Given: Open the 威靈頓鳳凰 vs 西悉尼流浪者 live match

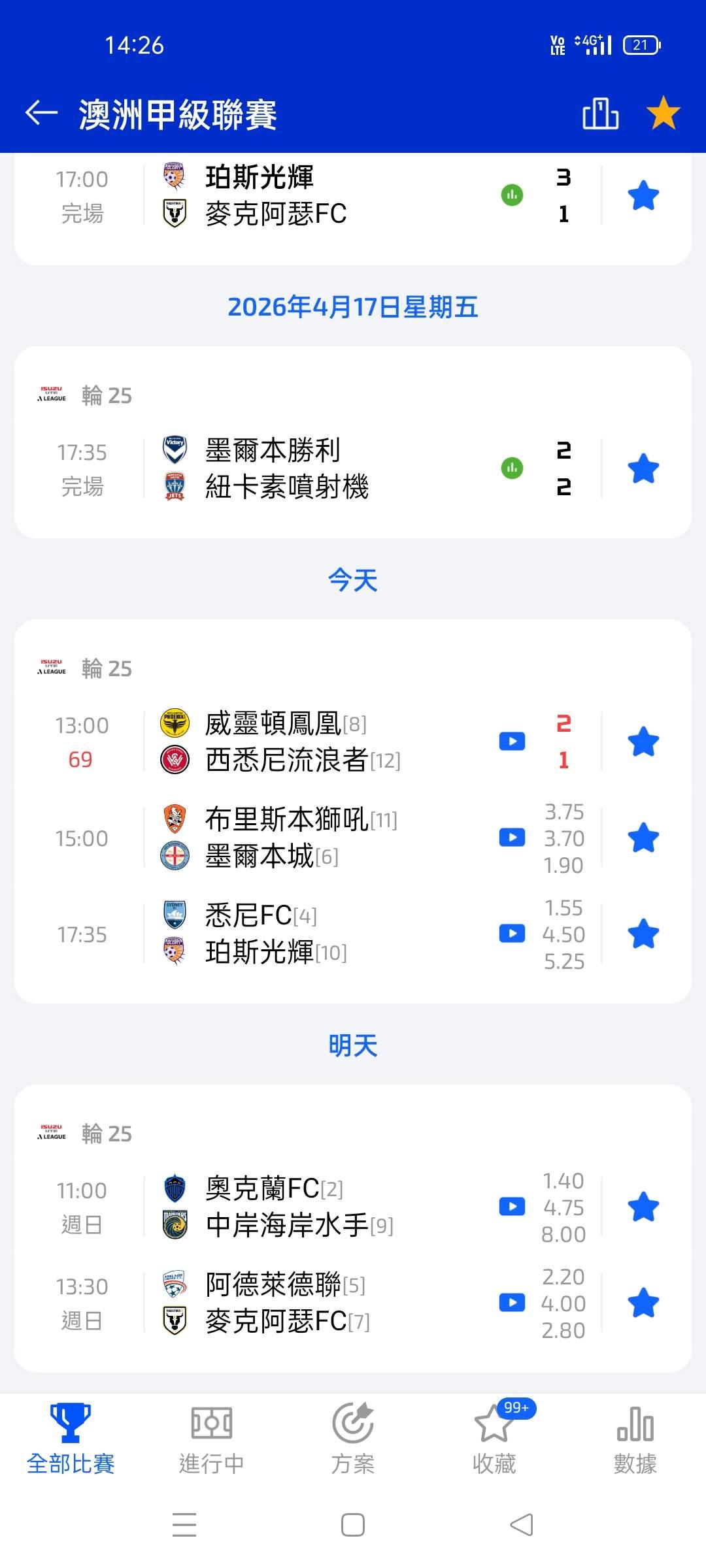Looking at the screenshot, I should click(x=302, y=742).
